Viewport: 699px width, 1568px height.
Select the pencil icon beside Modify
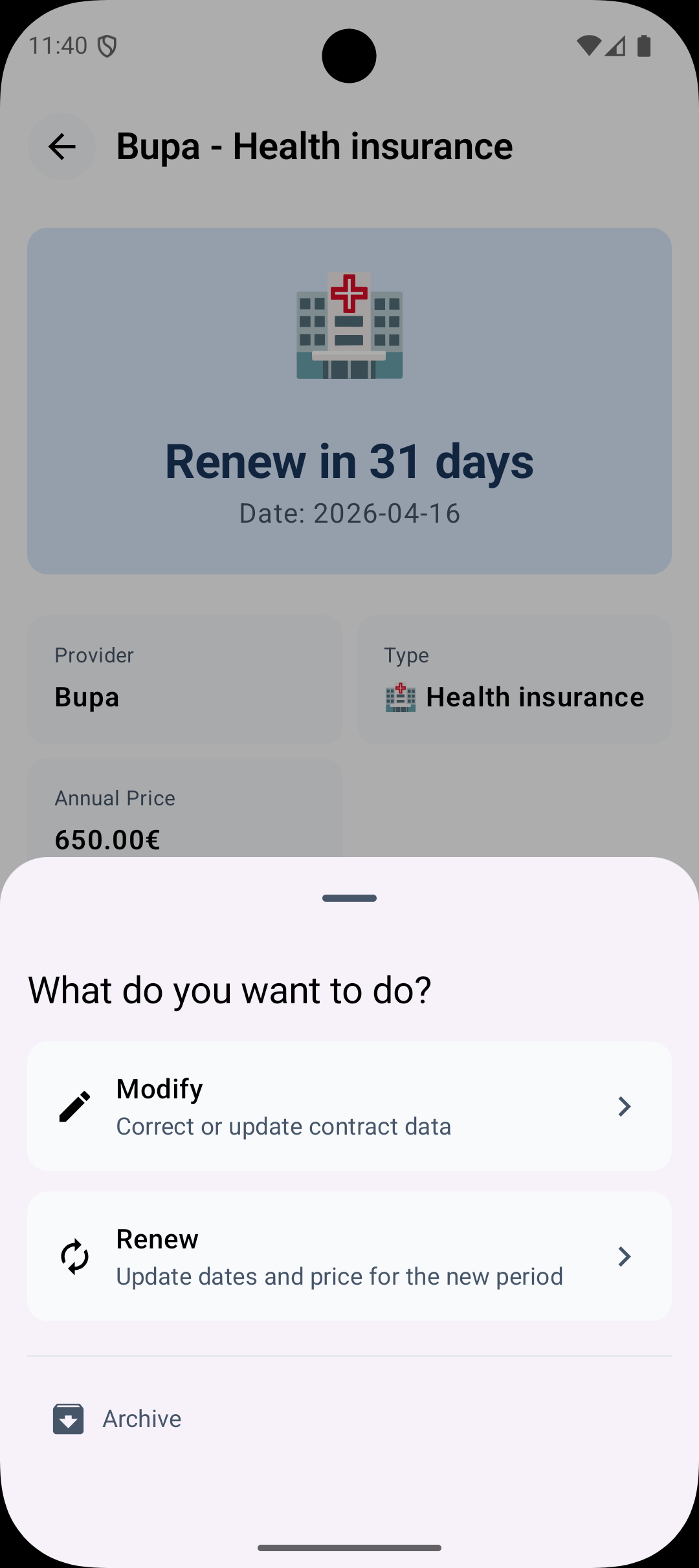point(73,1106)
